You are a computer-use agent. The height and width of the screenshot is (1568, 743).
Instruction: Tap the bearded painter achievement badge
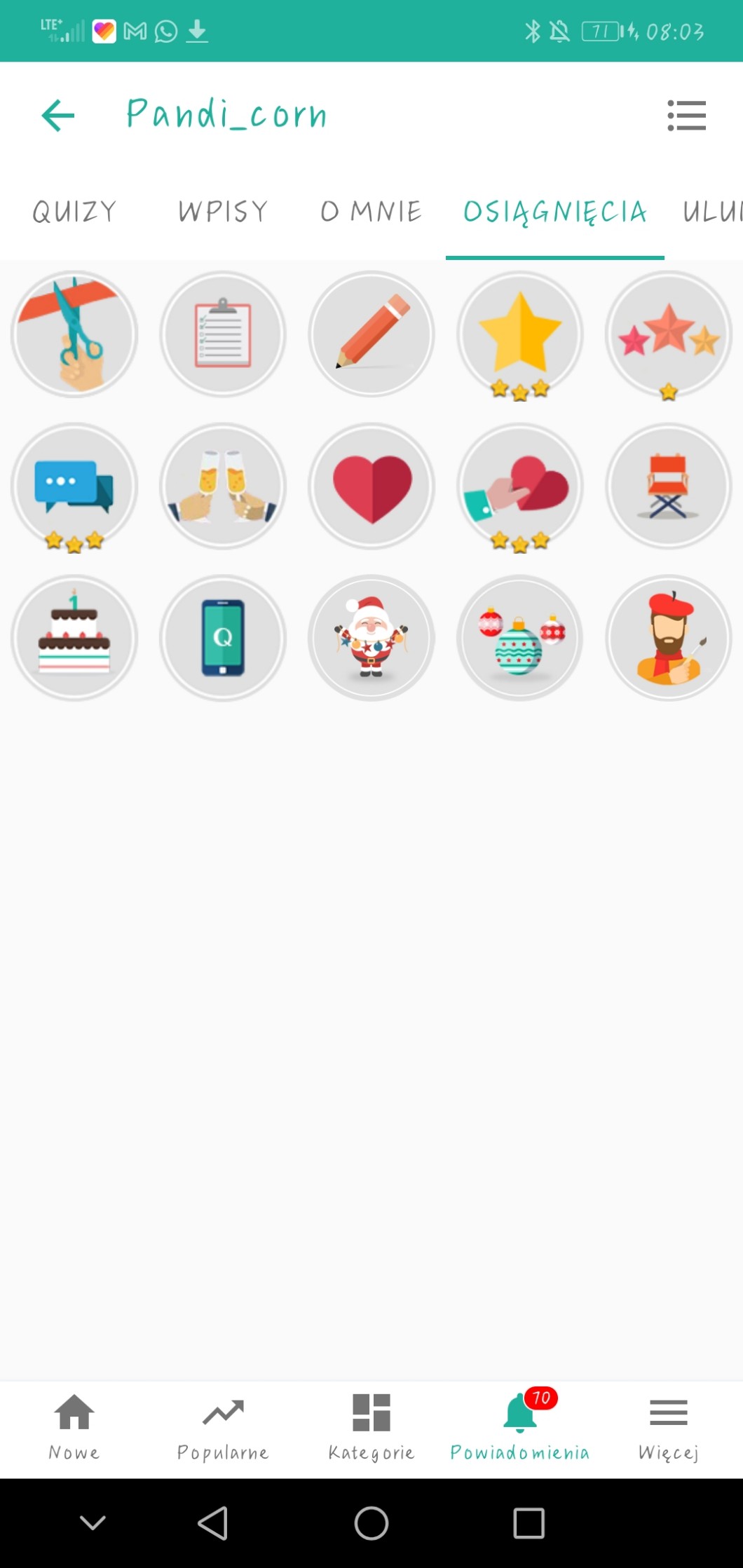668,637
